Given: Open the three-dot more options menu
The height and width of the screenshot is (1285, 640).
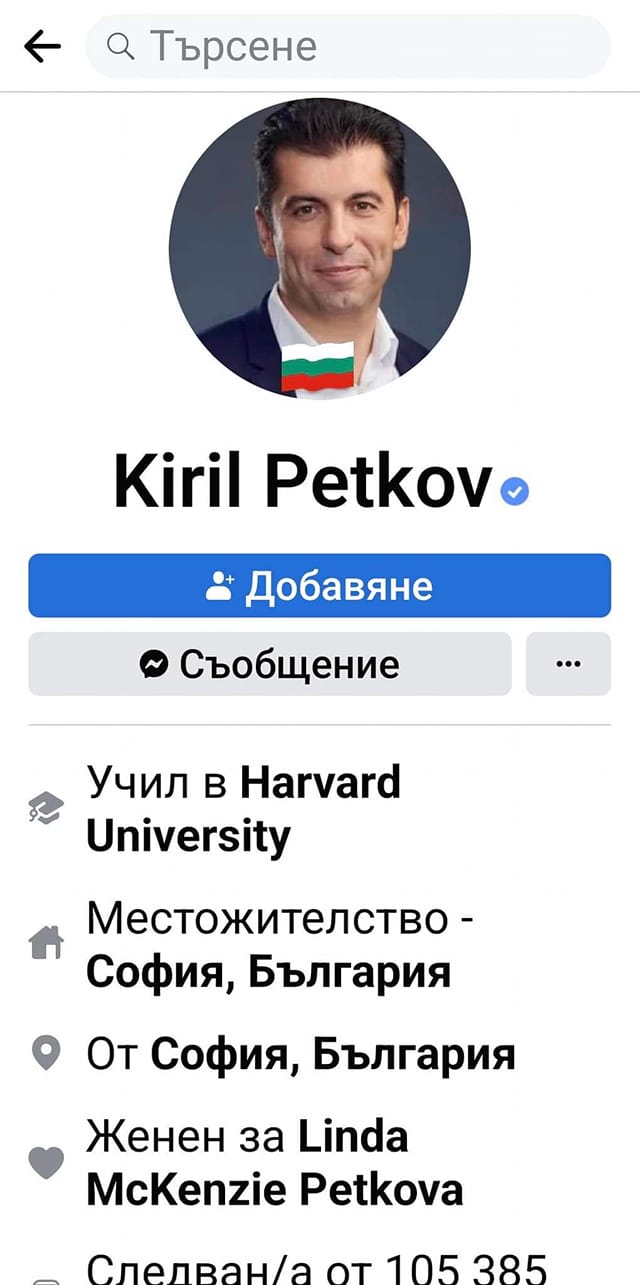Looking at the screenshot, I should (567, 664).
